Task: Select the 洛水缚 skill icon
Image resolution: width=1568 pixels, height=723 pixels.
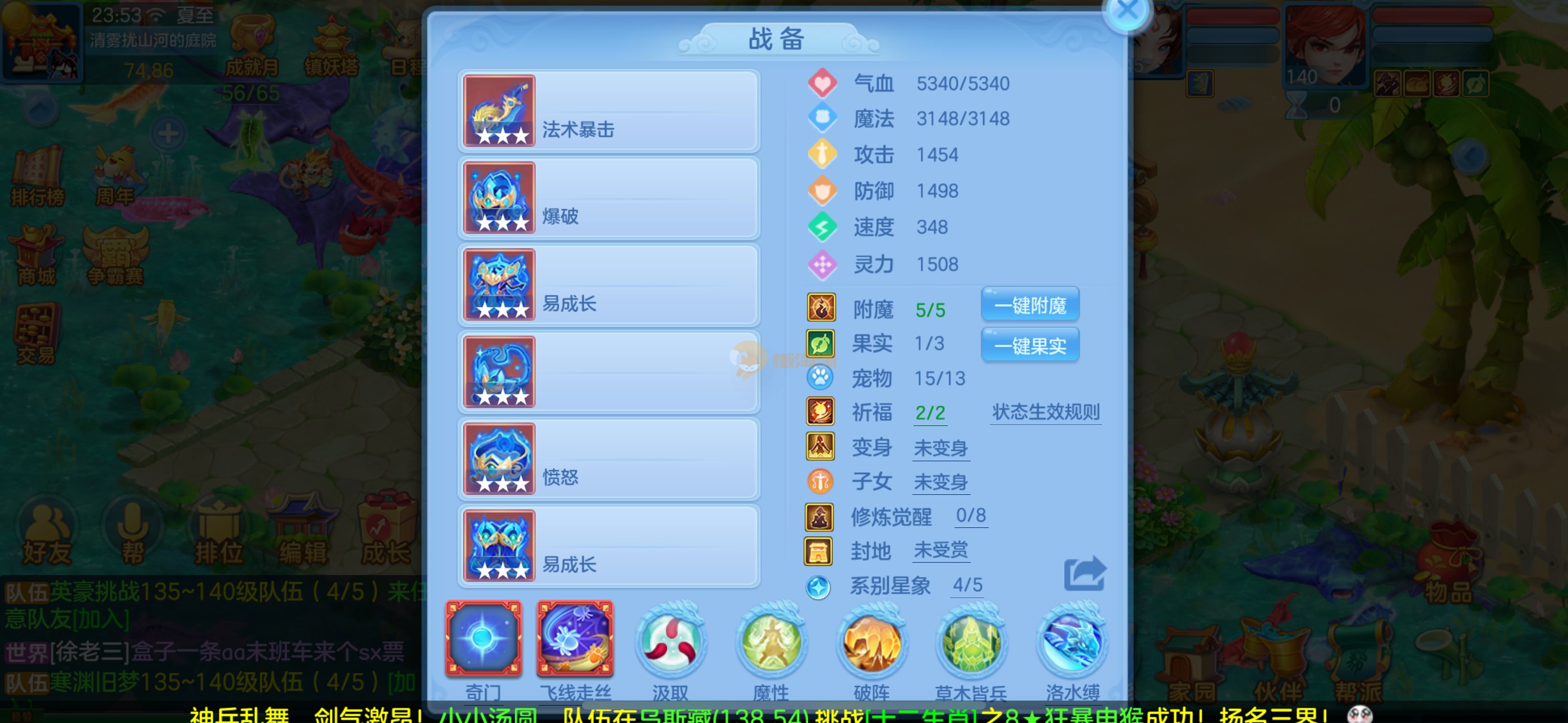Action: coord(1072,642)
